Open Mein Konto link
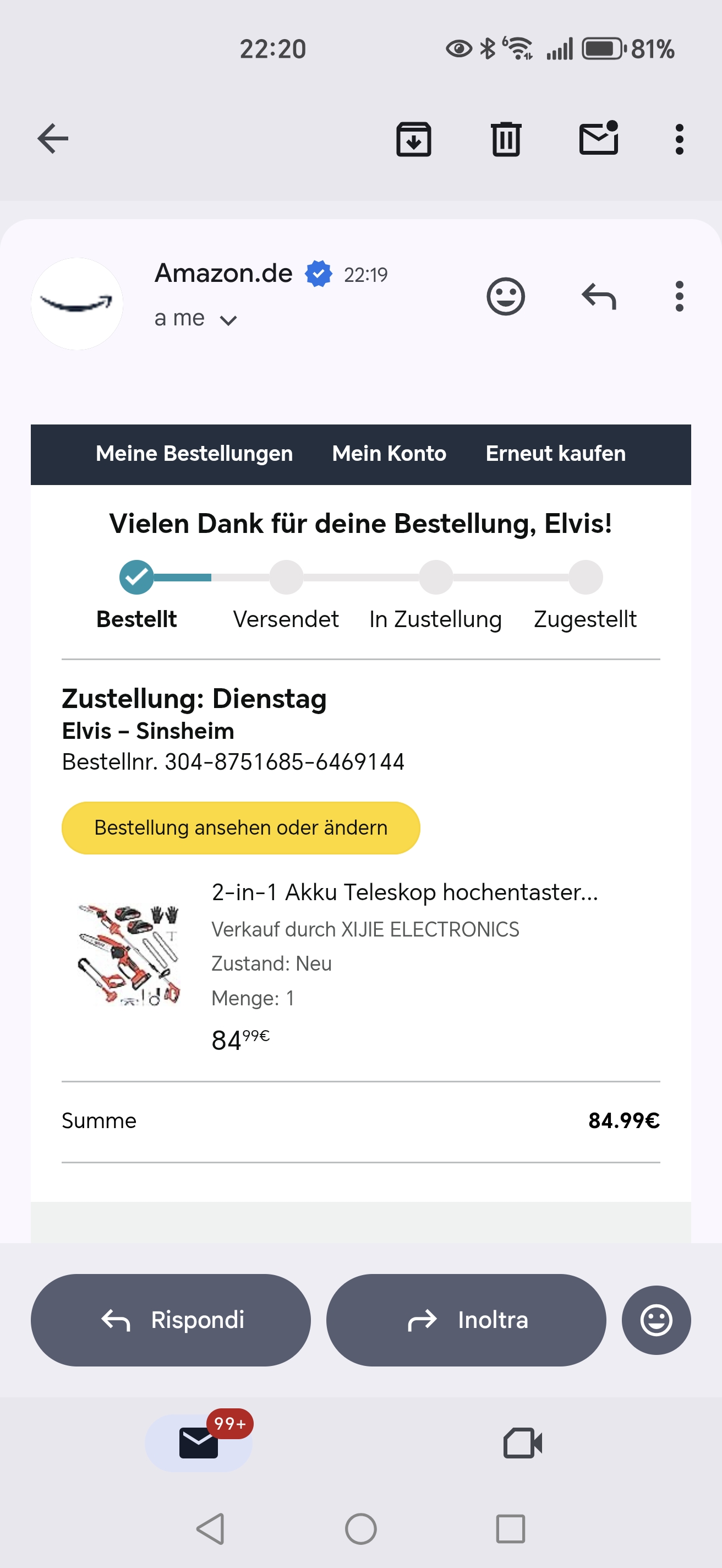722x1568 pixels. point(389,454)
